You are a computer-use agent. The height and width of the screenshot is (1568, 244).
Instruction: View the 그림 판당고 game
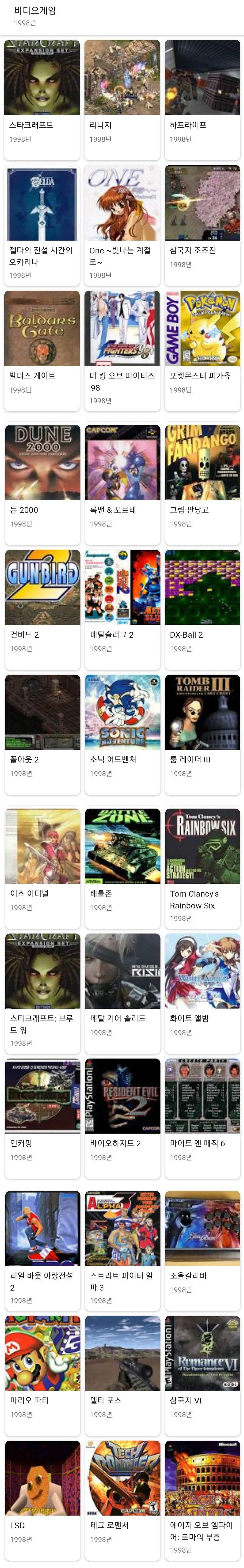click(202, 484)
